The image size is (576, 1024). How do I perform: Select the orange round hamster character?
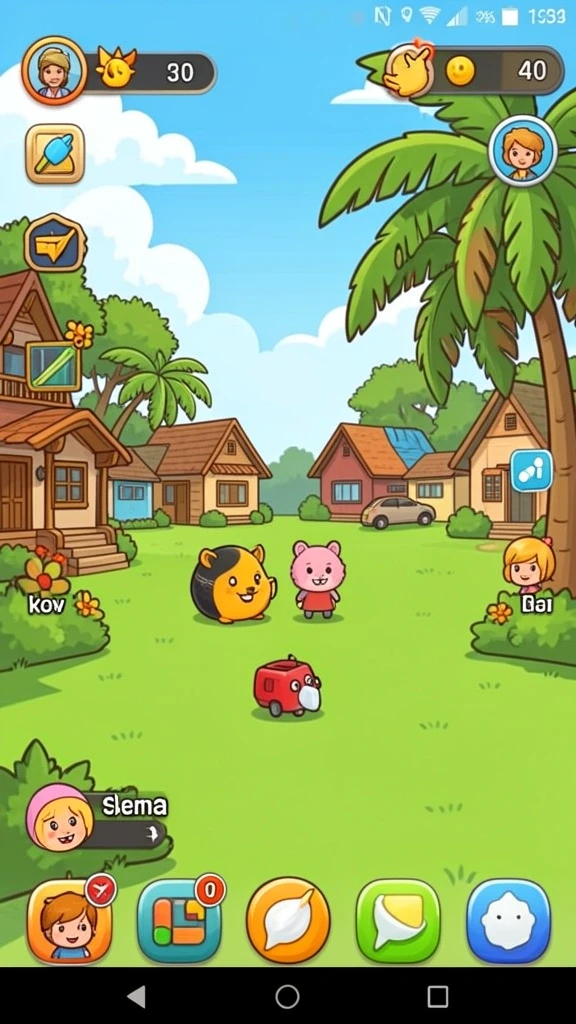coord(232,583)
